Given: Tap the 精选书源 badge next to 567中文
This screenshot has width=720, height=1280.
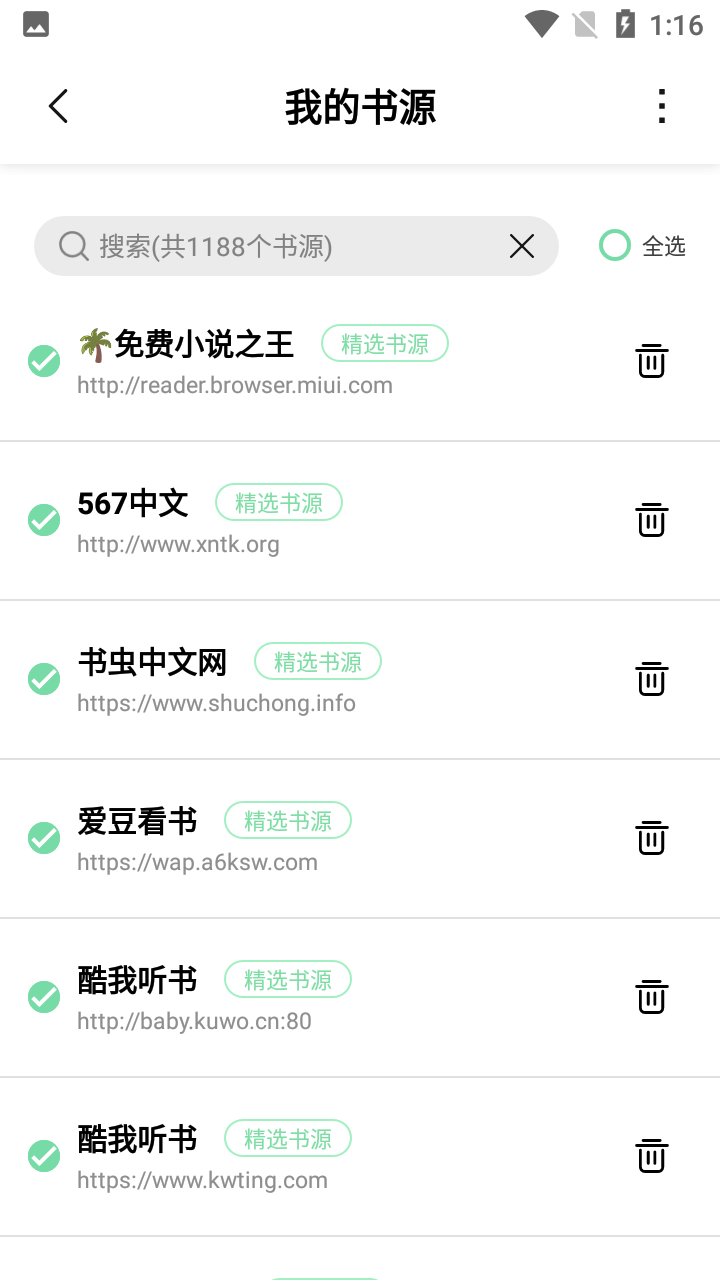Looking at the screenshot, I should click(279, 502).
